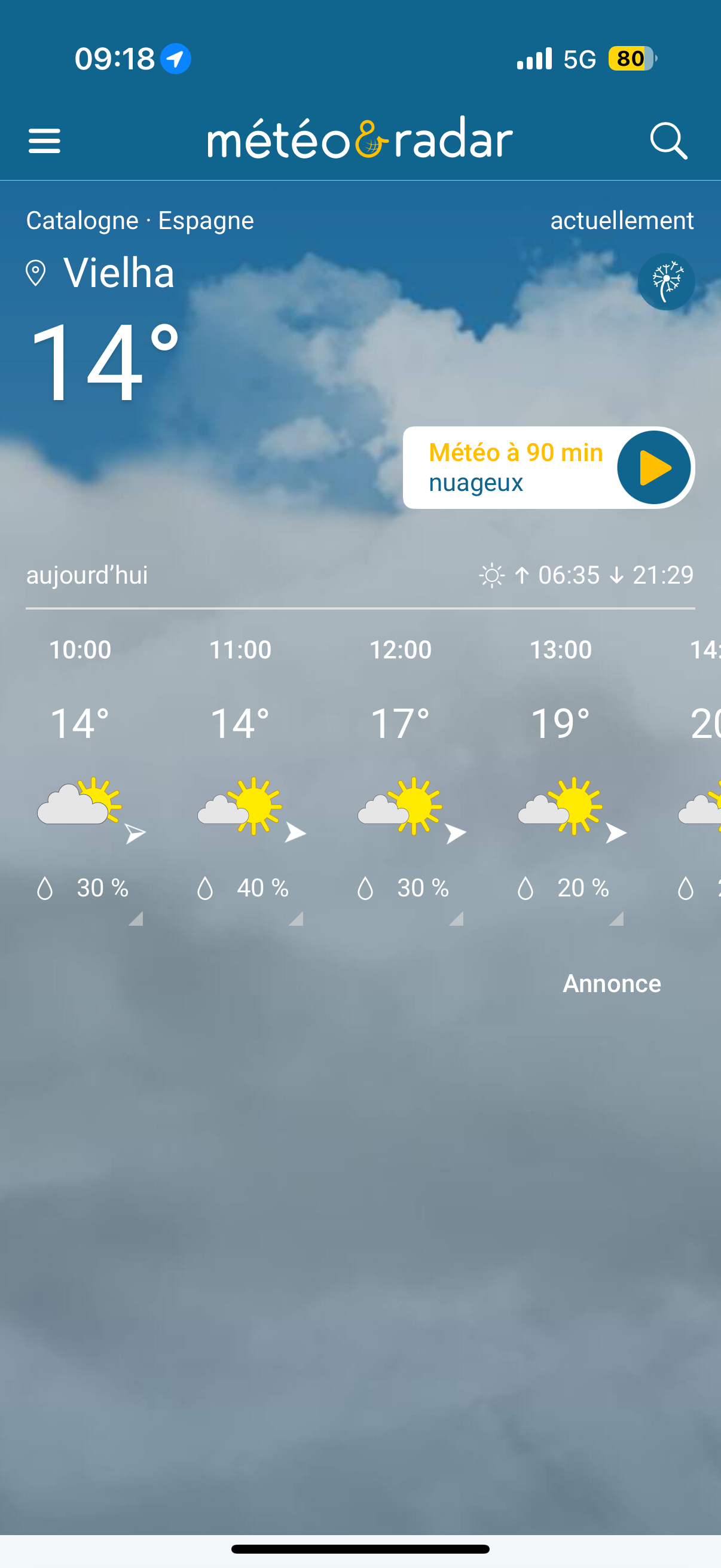Screen dimensions: 721x1568
Task: Open the pollen dandelion icon
Action: 666,282
